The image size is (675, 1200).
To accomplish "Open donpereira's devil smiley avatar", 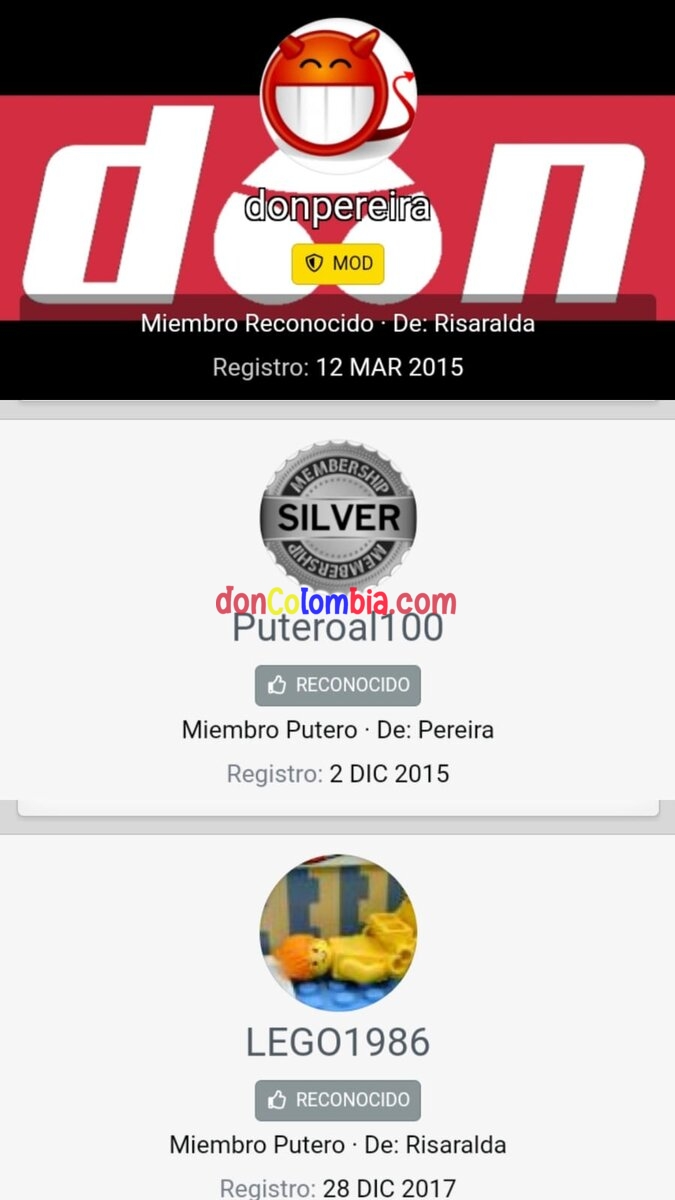I will click(337, 95).
